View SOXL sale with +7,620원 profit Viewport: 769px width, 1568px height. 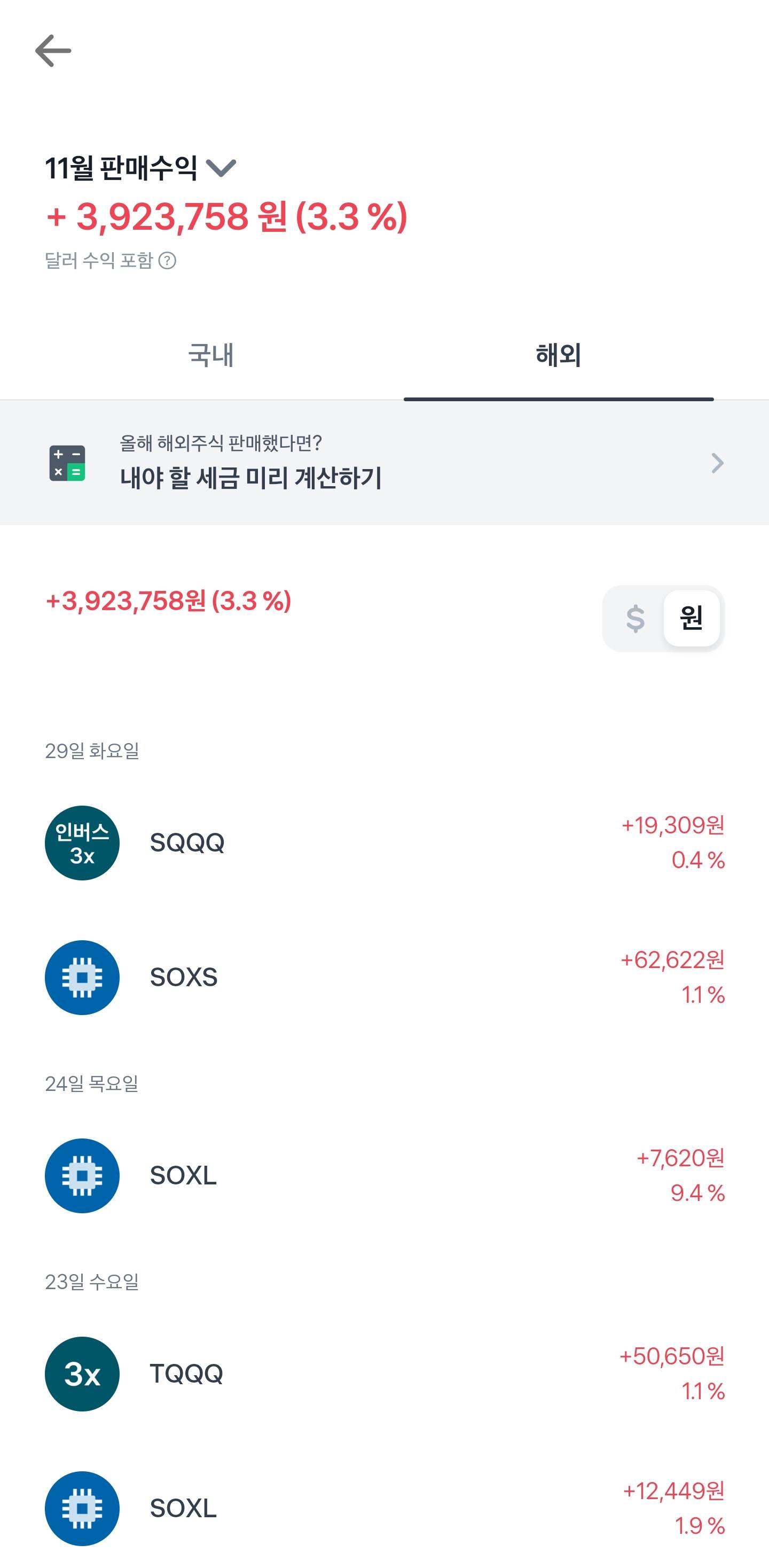point(384,1175)
